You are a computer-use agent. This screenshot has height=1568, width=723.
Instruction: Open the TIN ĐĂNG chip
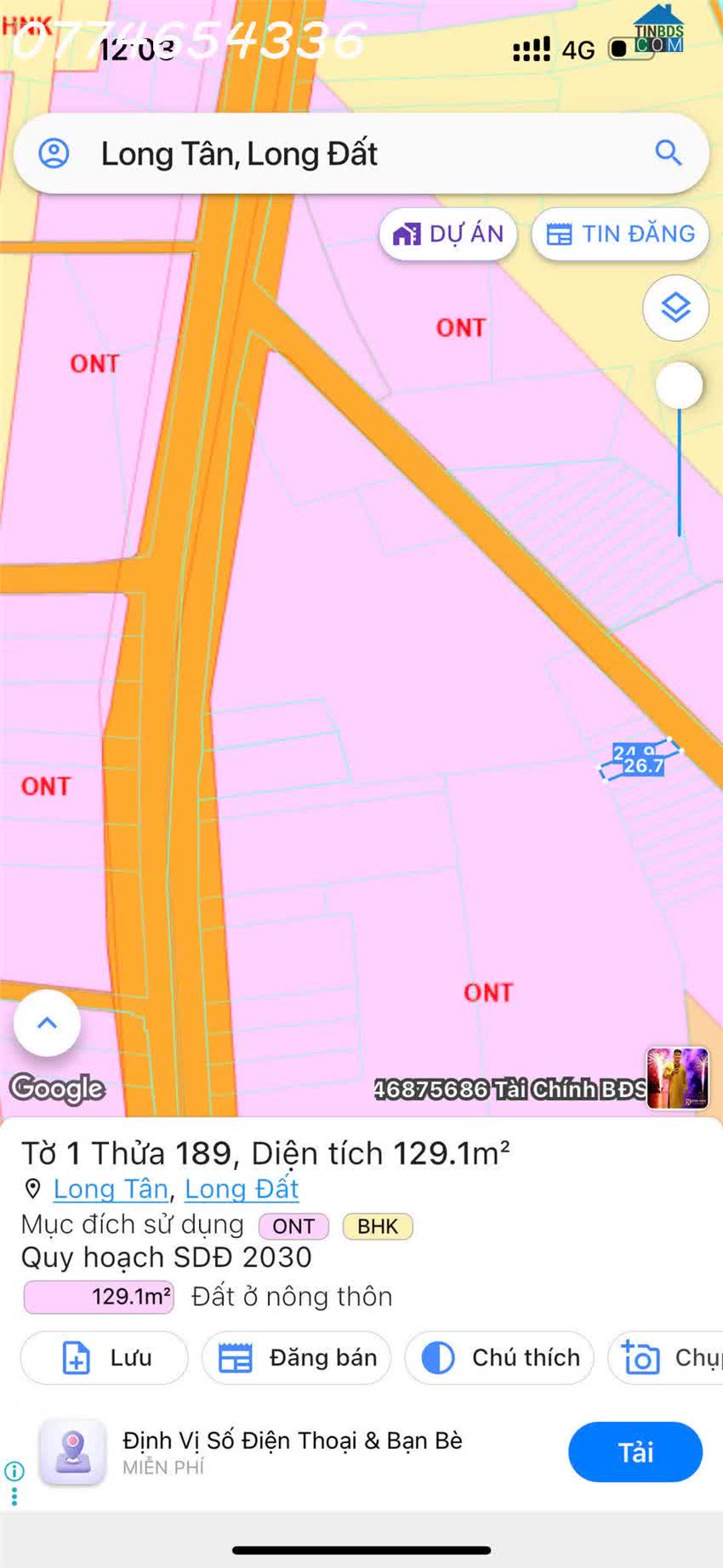[x=620, y=234]
